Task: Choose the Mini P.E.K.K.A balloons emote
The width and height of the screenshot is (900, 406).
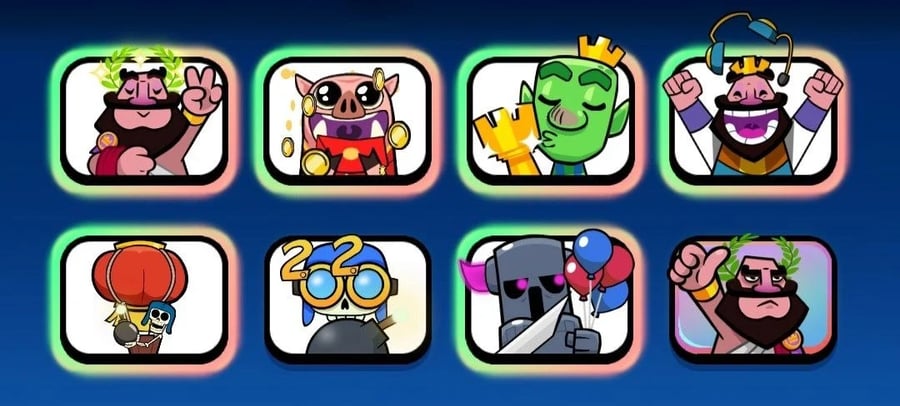Action: (548, 298)
